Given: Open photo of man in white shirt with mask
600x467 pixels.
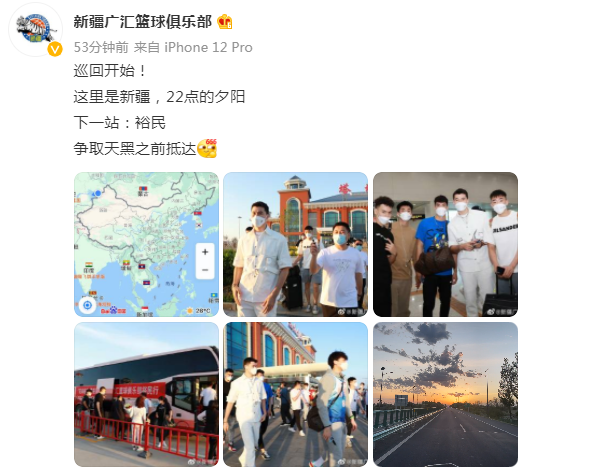Looking at the screenshot, I should (x=295, y=244).
